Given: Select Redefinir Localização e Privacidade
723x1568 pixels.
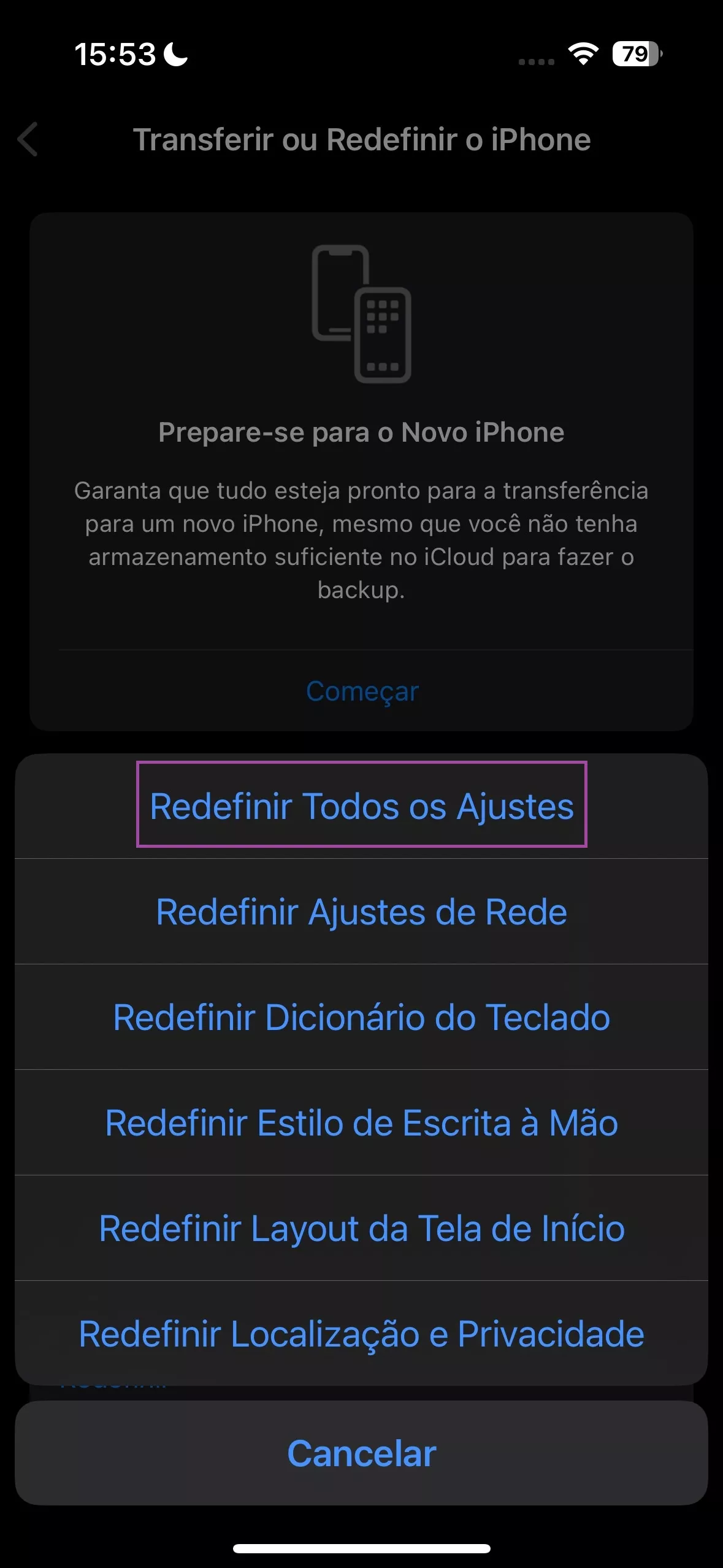Looking at the screenshot, I should point(361,1333).
